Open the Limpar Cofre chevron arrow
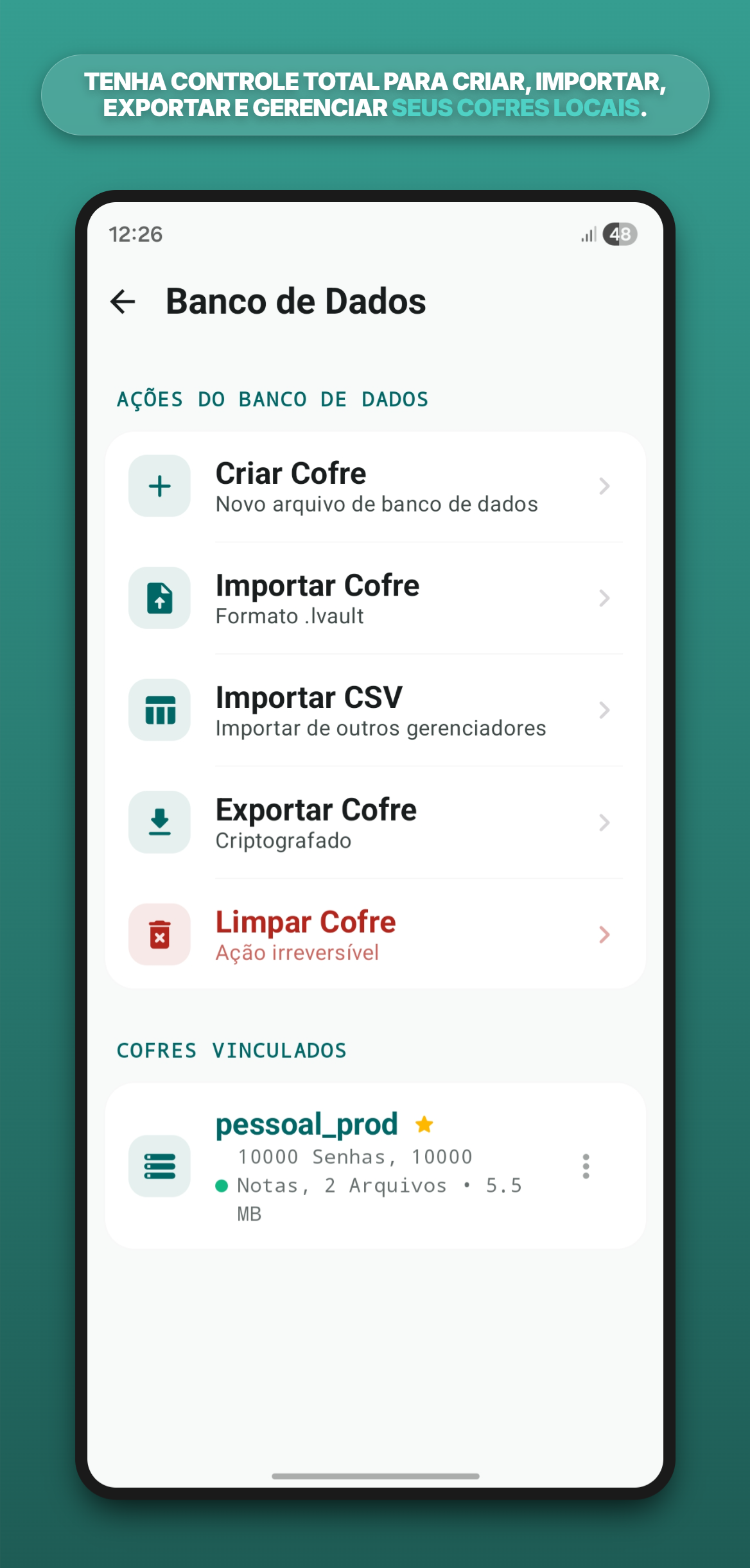Screen dimensions: 750x1568 click(604, 935)
